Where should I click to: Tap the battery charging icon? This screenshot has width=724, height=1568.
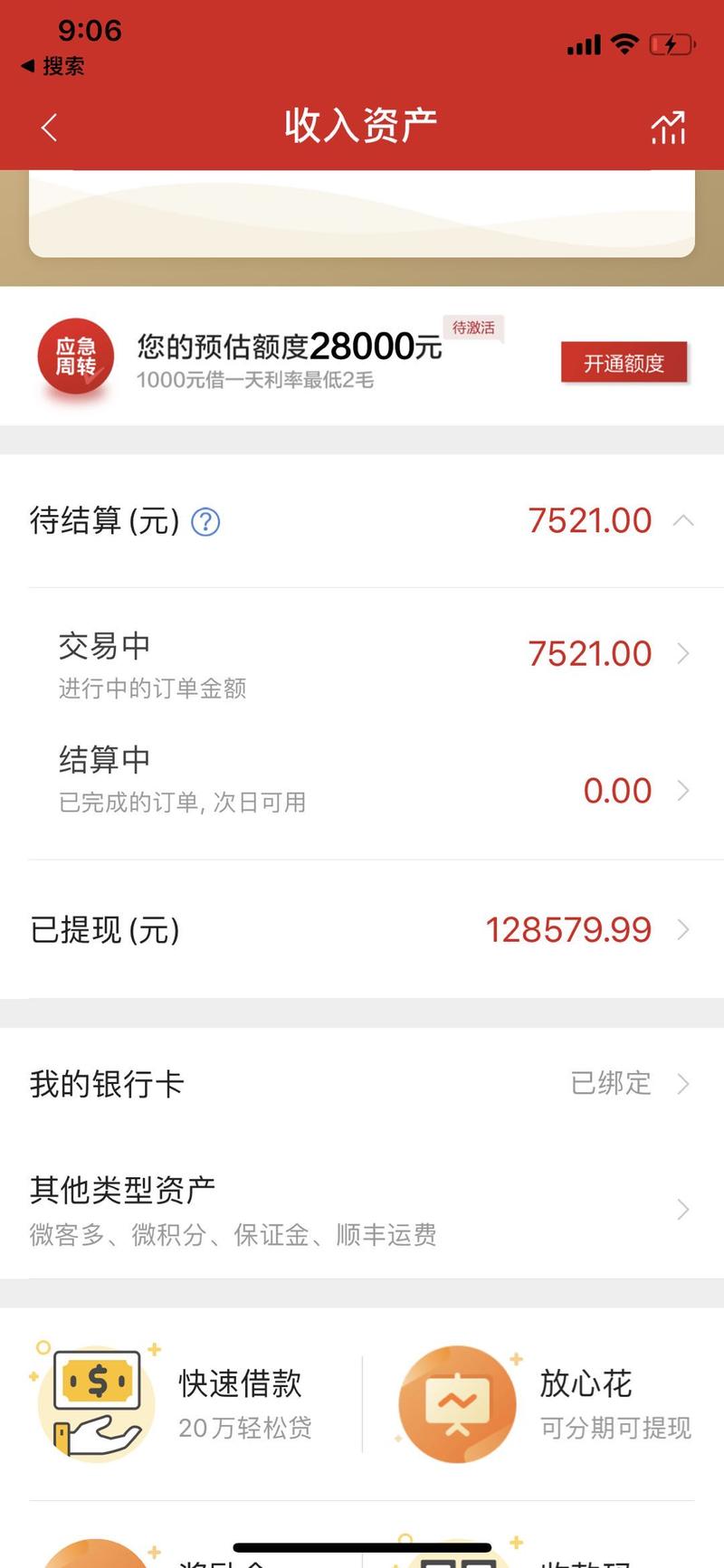pos(671,43)
